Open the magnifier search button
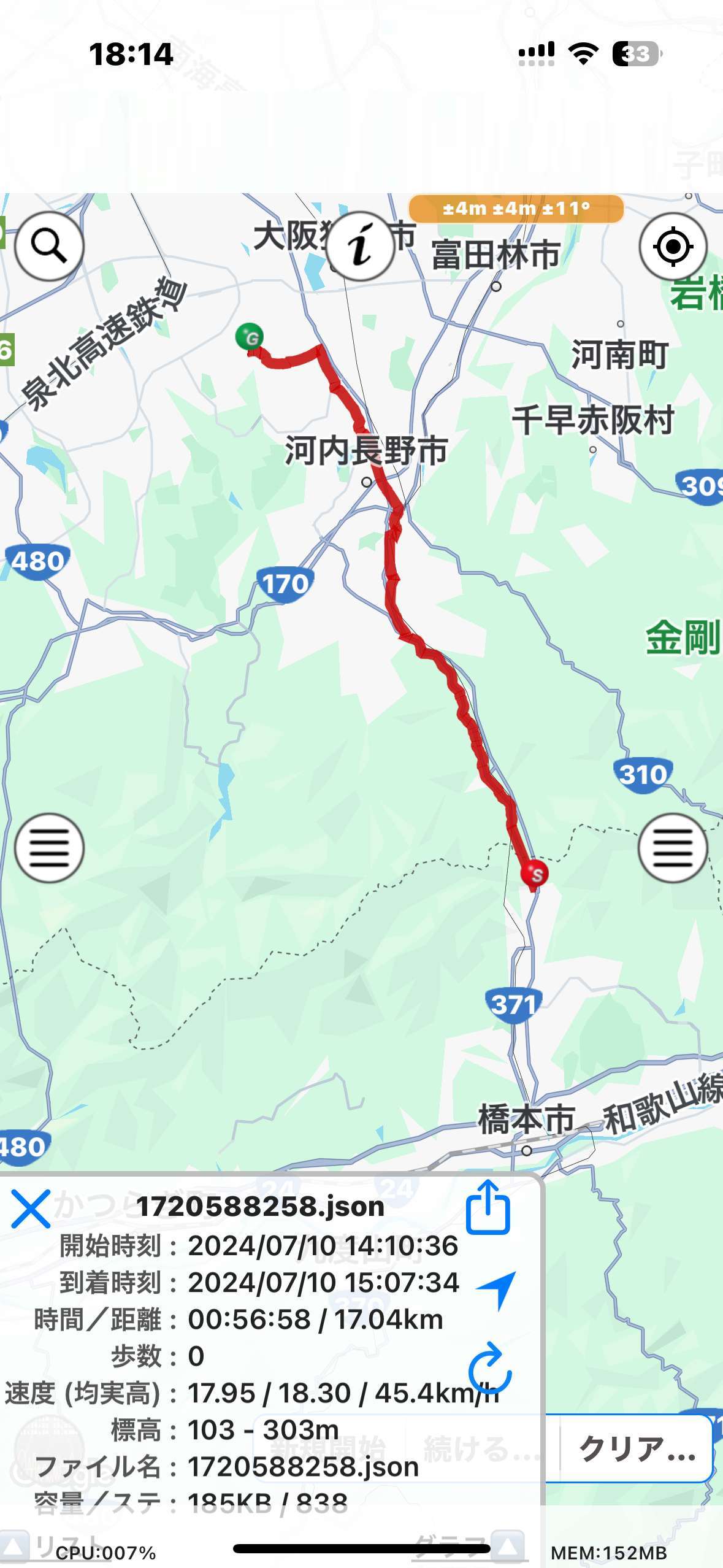This screenshot has width=723, height=1568. (x=49, y=247)
